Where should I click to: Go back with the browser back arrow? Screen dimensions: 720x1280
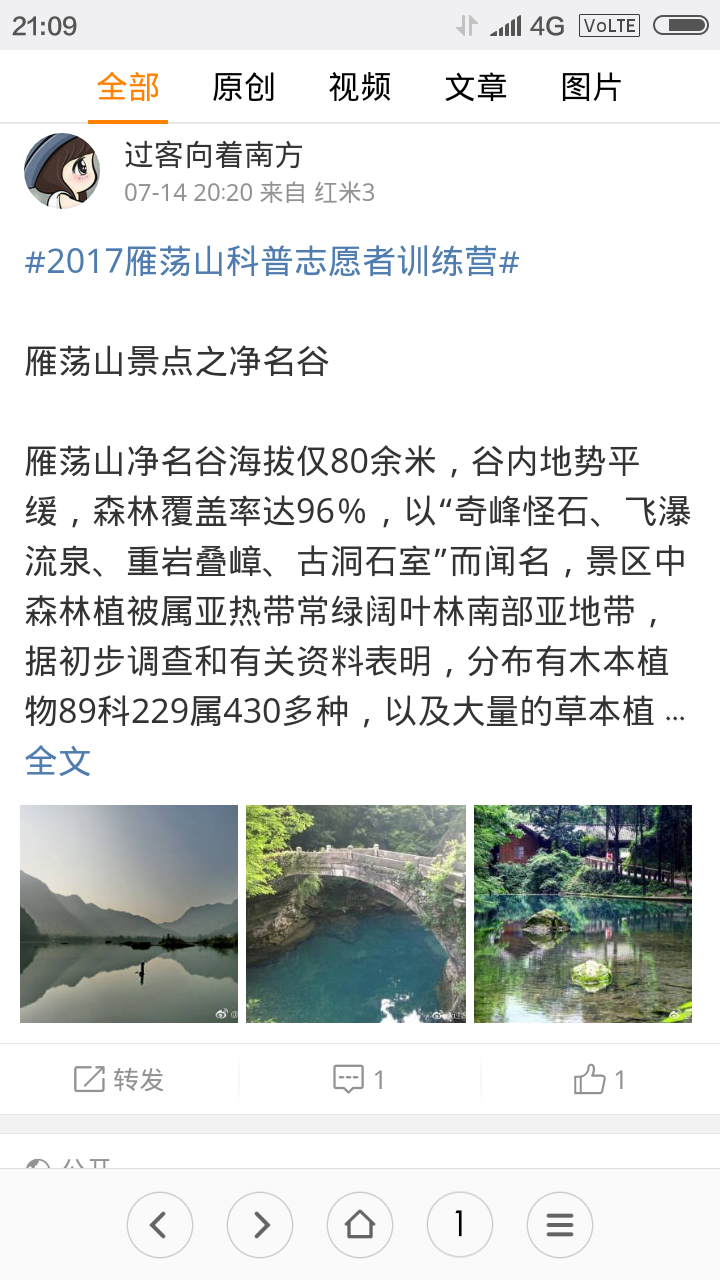[160, 1225]
